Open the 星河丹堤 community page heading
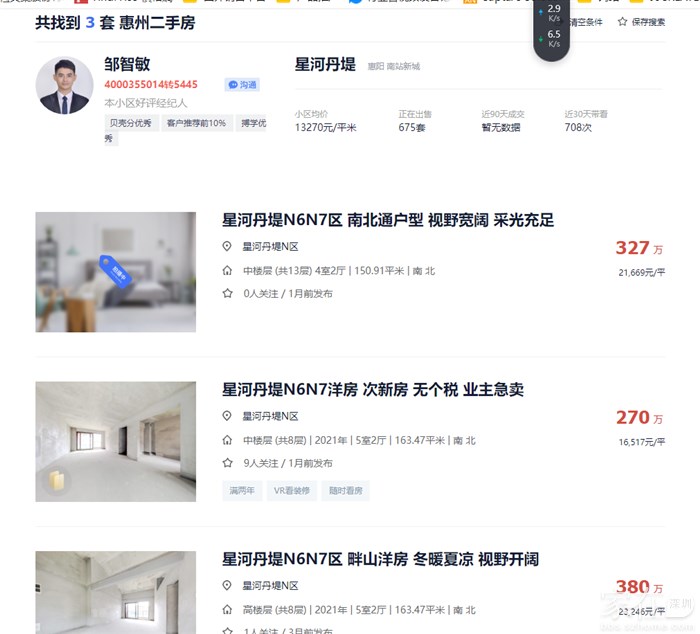The image size is (700, 634). pos(325,64)
